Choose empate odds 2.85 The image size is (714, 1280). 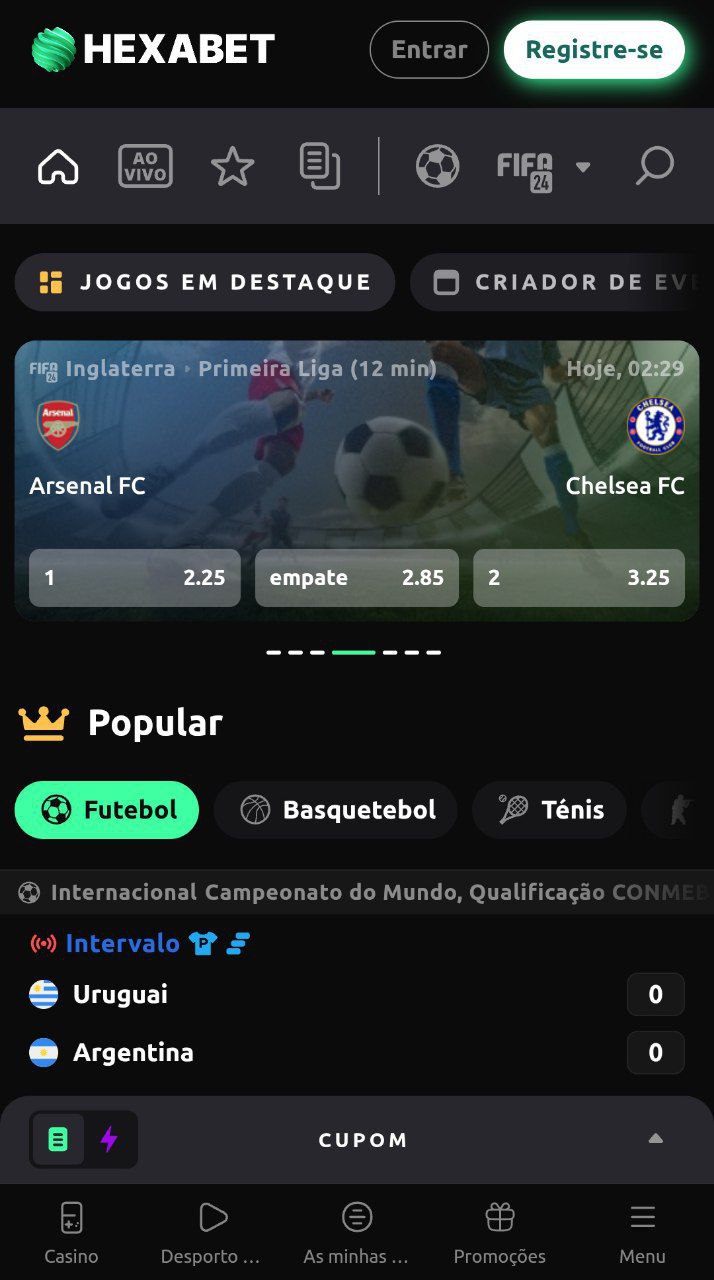click(357, 578)
